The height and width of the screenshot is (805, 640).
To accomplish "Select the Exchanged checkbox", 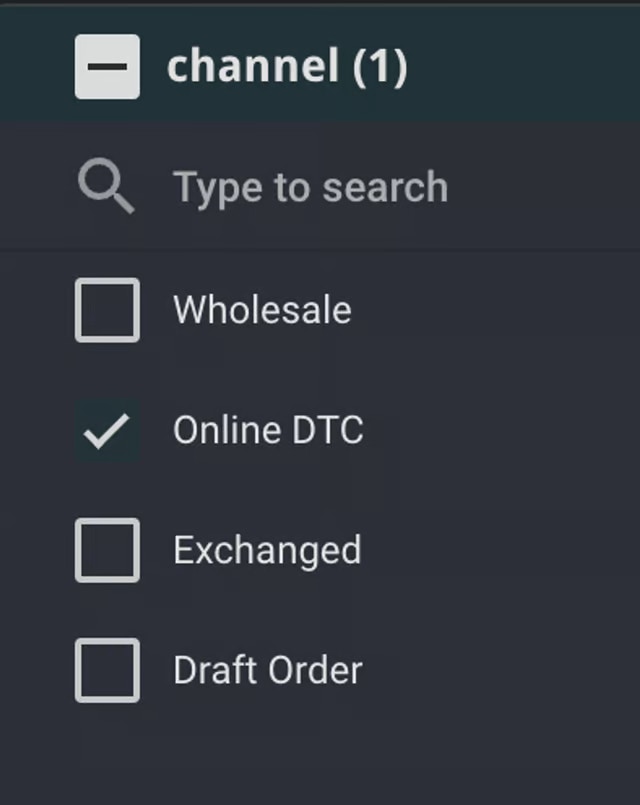I will click(107, 550).
